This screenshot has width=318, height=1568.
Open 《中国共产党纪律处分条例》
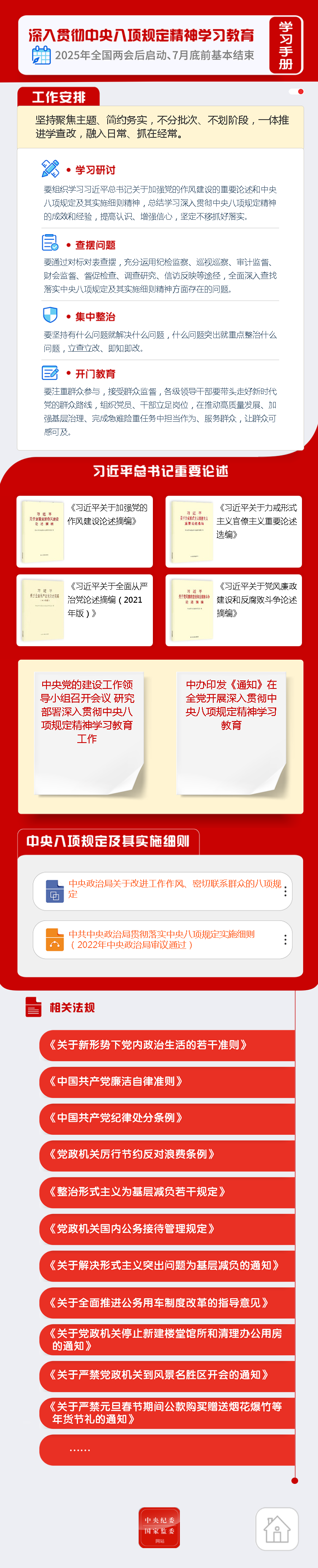point(166,1117)
